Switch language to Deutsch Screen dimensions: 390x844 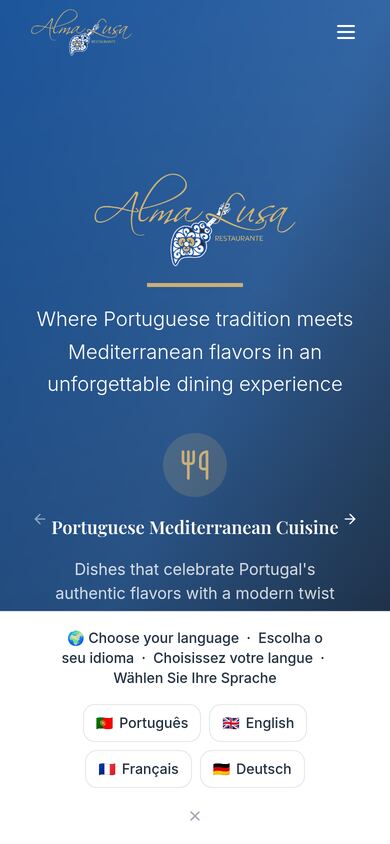pyautogui.click(x=252, y=769)
